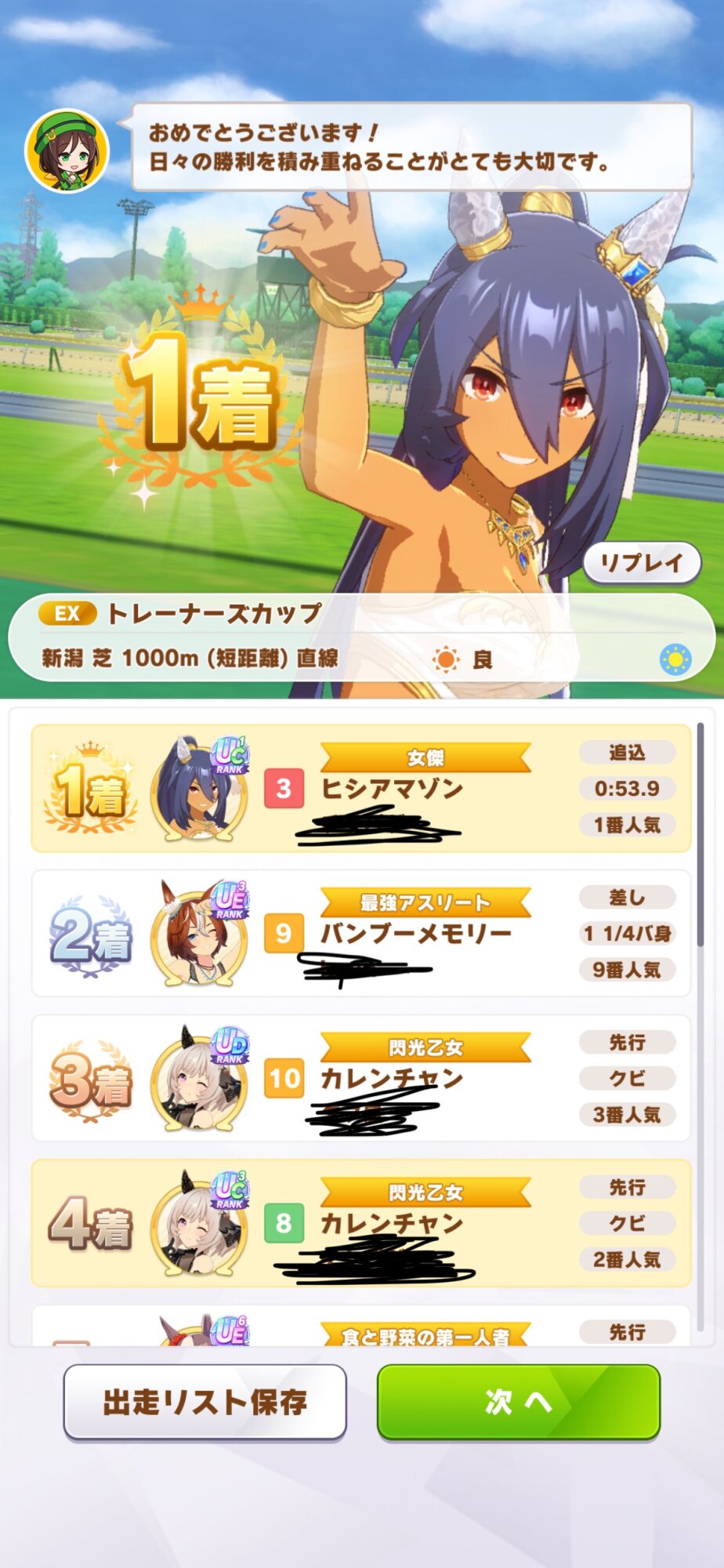
Task: Tap the リプレイ replay button
Action: tap(642, 562)
